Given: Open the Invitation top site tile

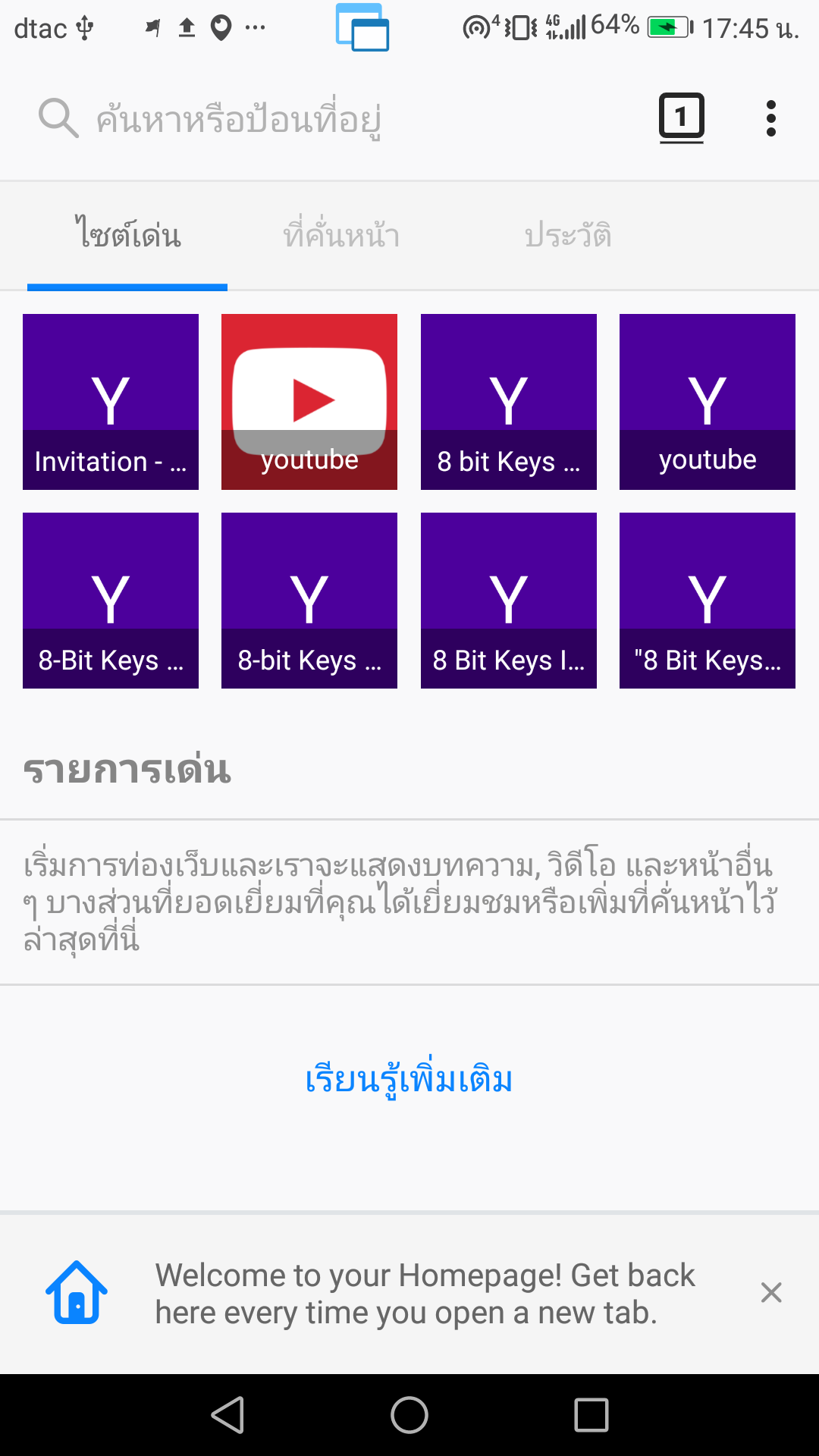Looking at the screenshot, I should click(x=111, y=402).
